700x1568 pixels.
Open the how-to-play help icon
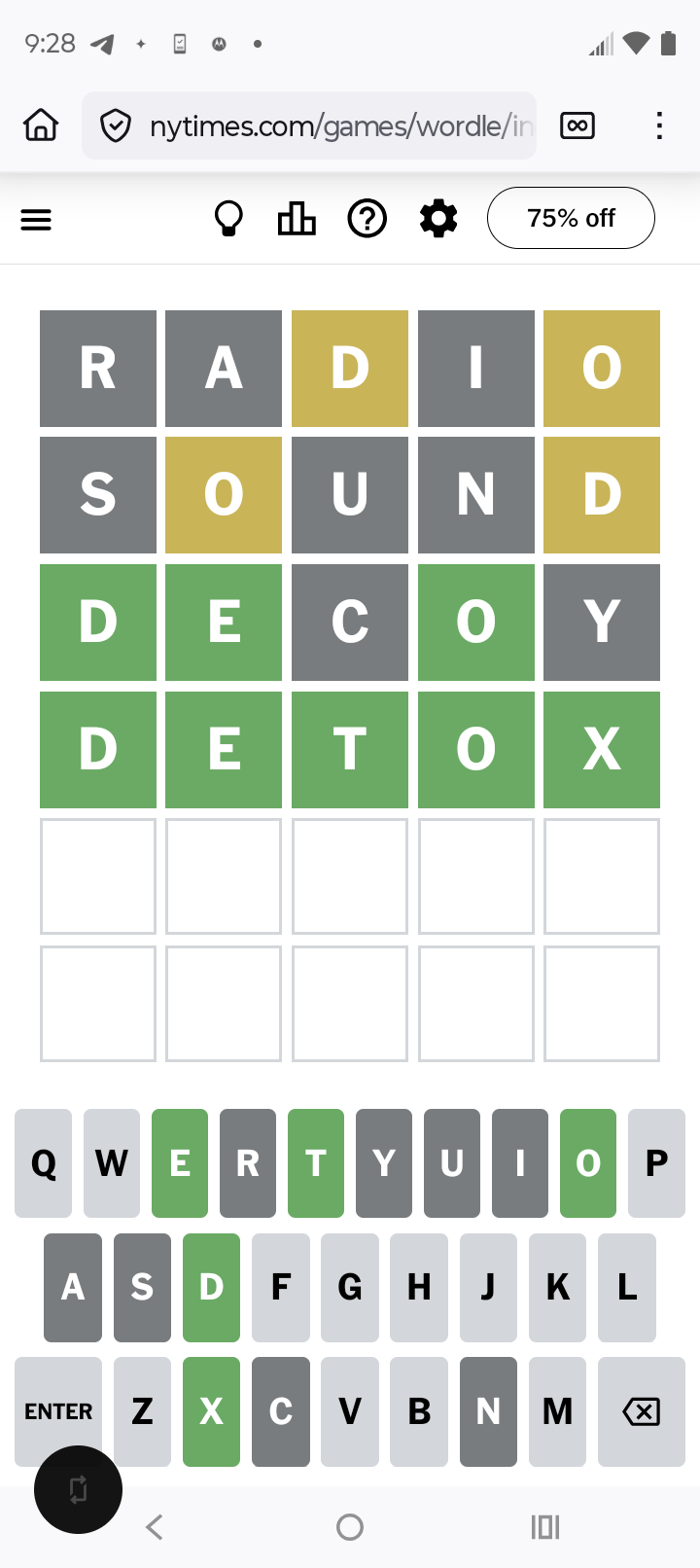[x=367, y=219]
